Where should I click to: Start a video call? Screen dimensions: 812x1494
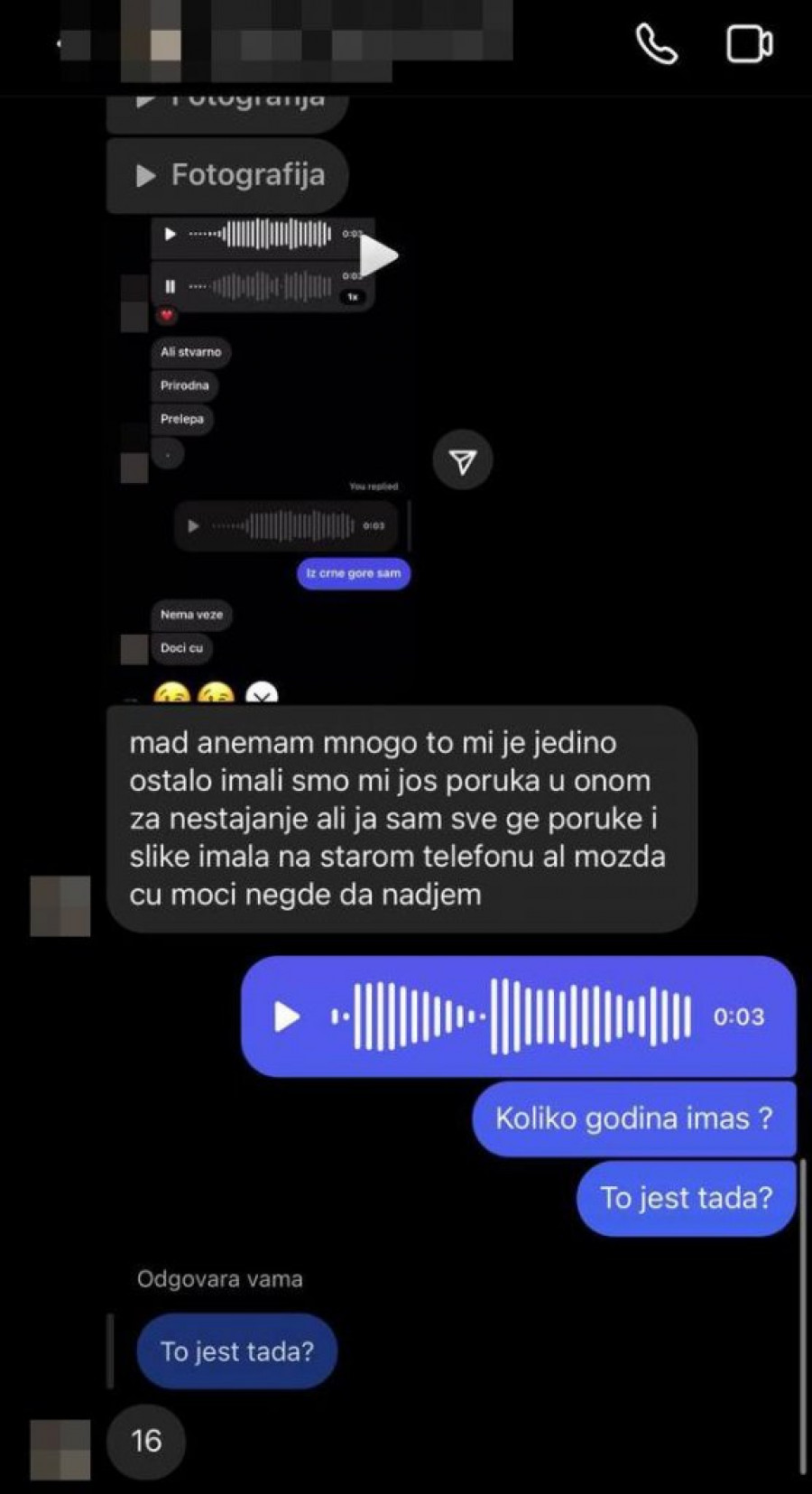pyautogui.click(x=749, y=44)
